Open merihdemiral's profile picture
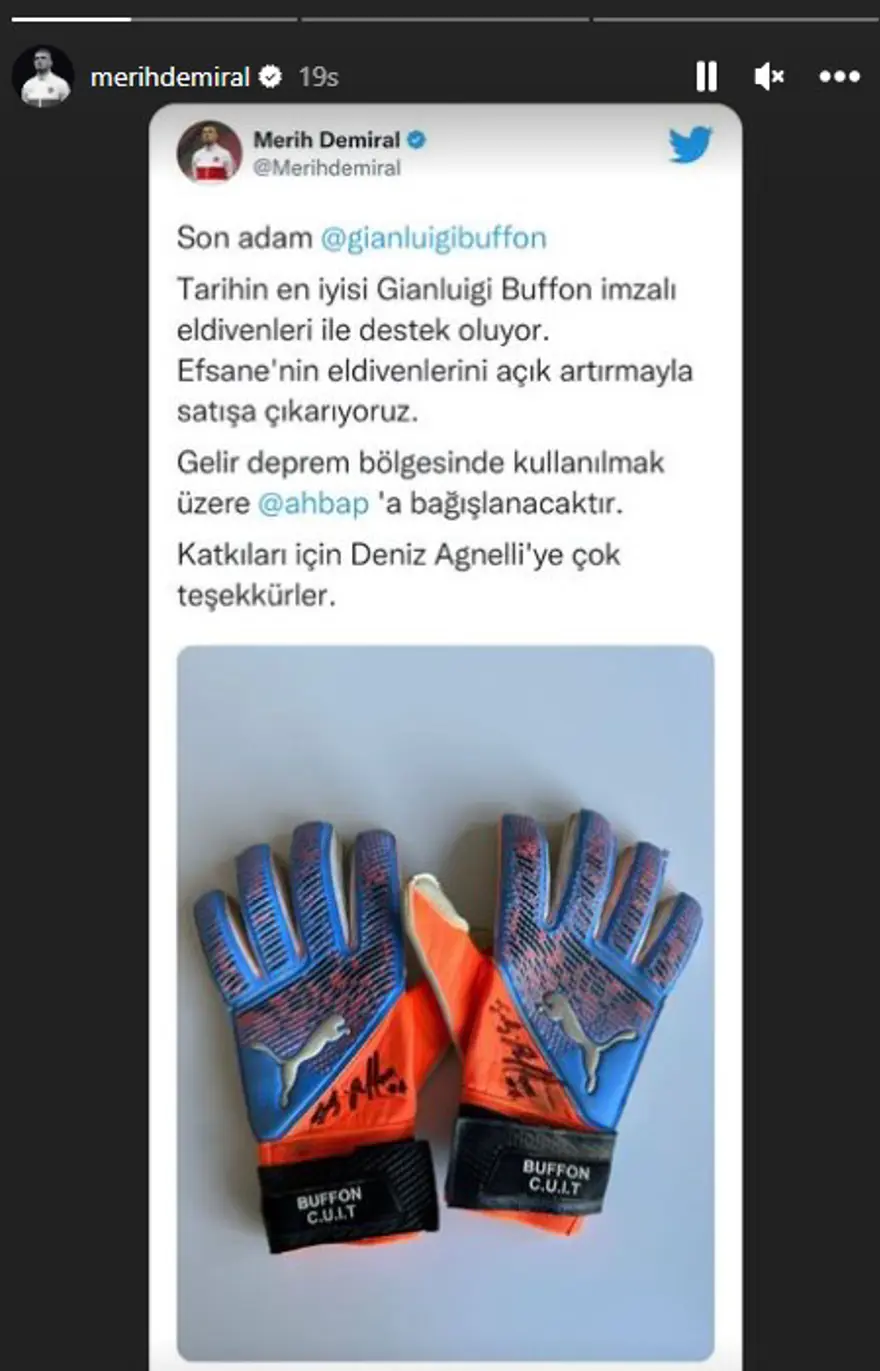 coord(43,76)
